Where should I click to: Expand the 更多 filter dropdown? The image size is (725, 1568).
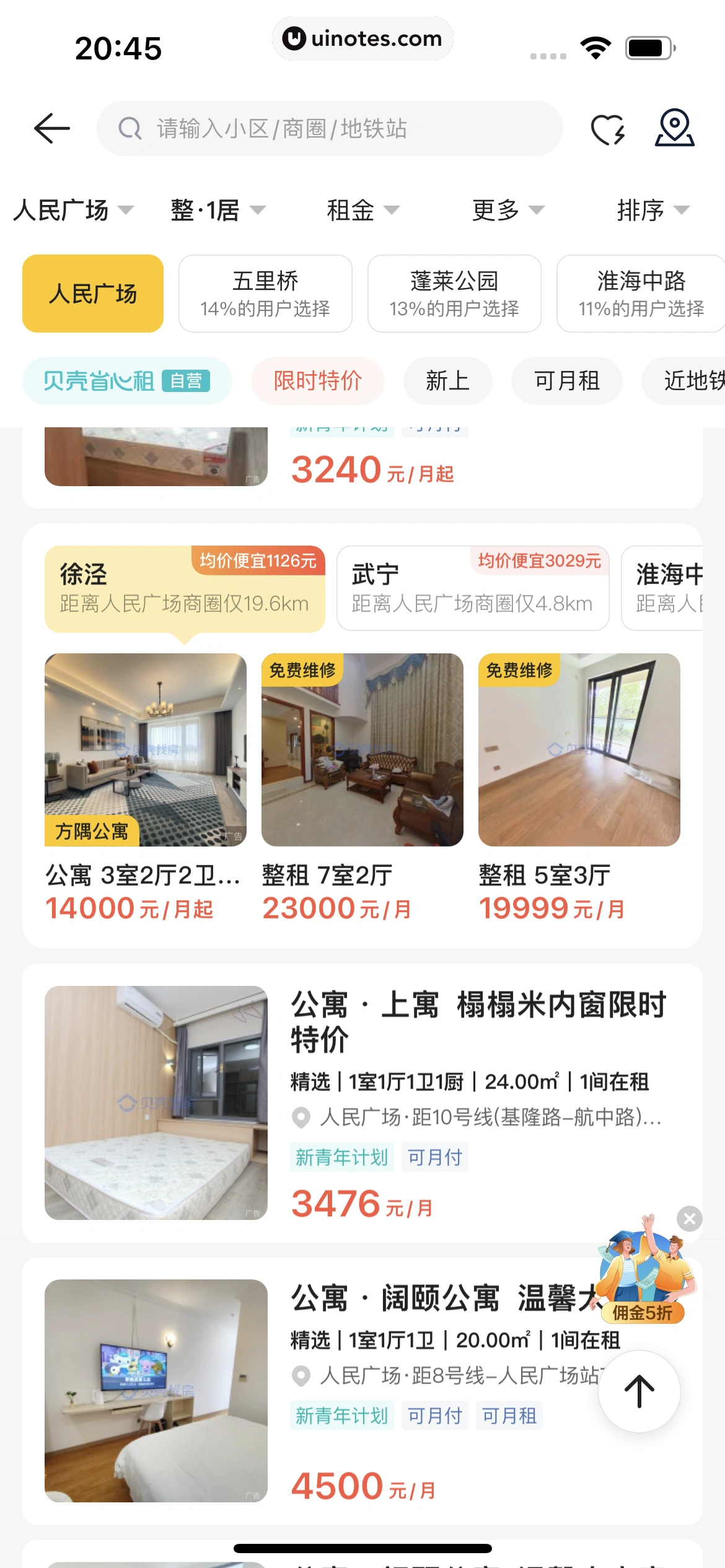(507, 211)
